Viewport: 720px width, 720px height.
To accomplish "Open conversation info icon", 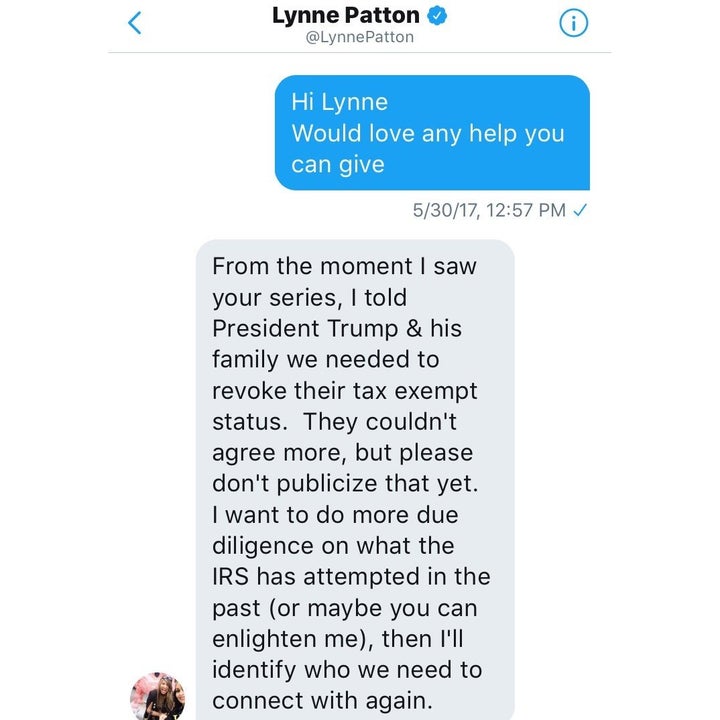I will [573, 23].
